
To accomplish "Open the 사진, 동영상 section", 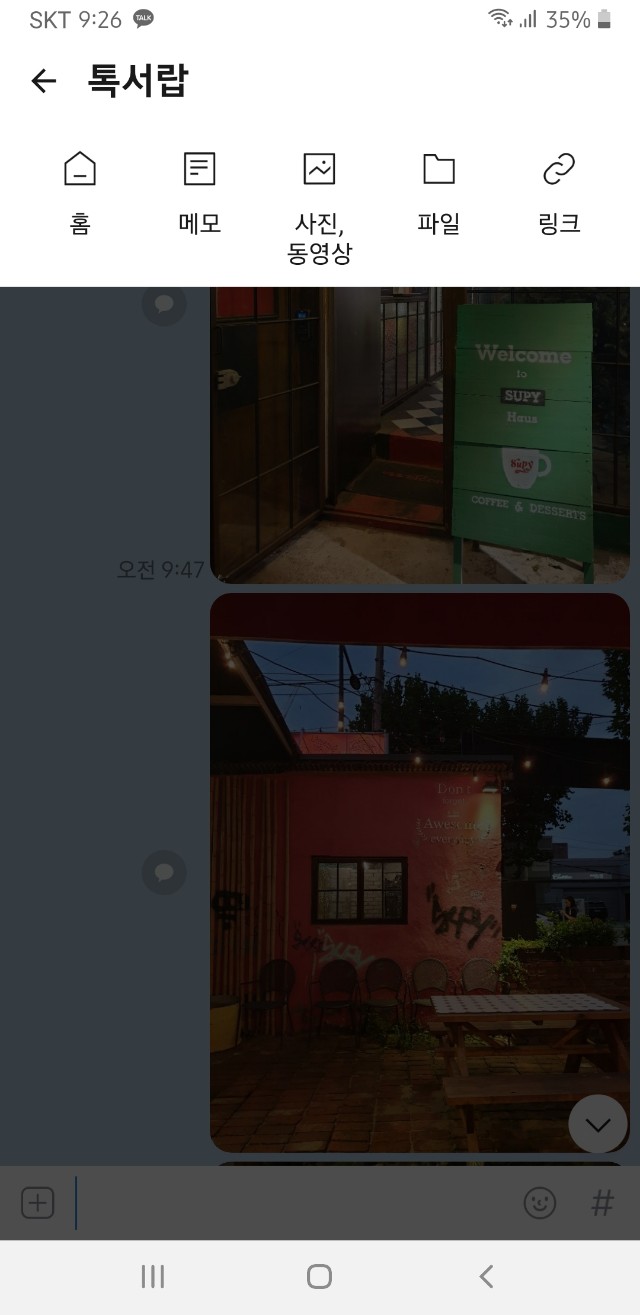I will pos(319,206).
